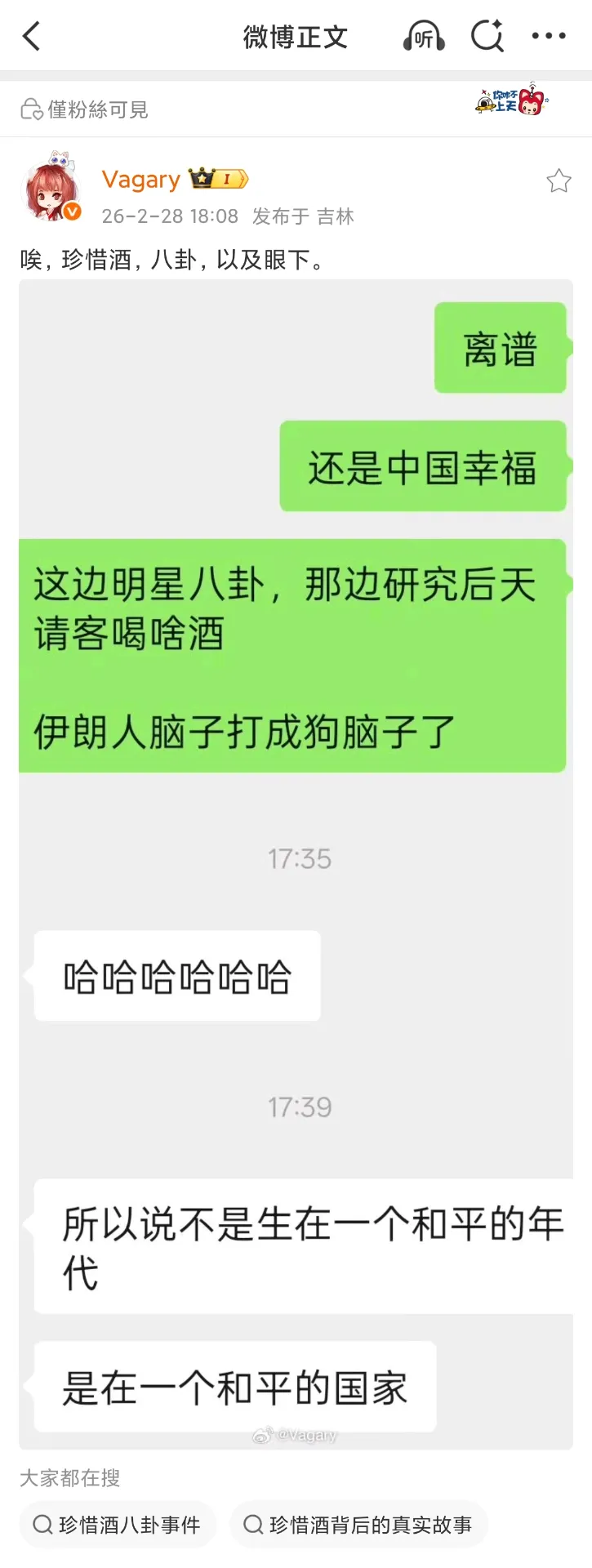Click the username Vagary

(140, 179)
